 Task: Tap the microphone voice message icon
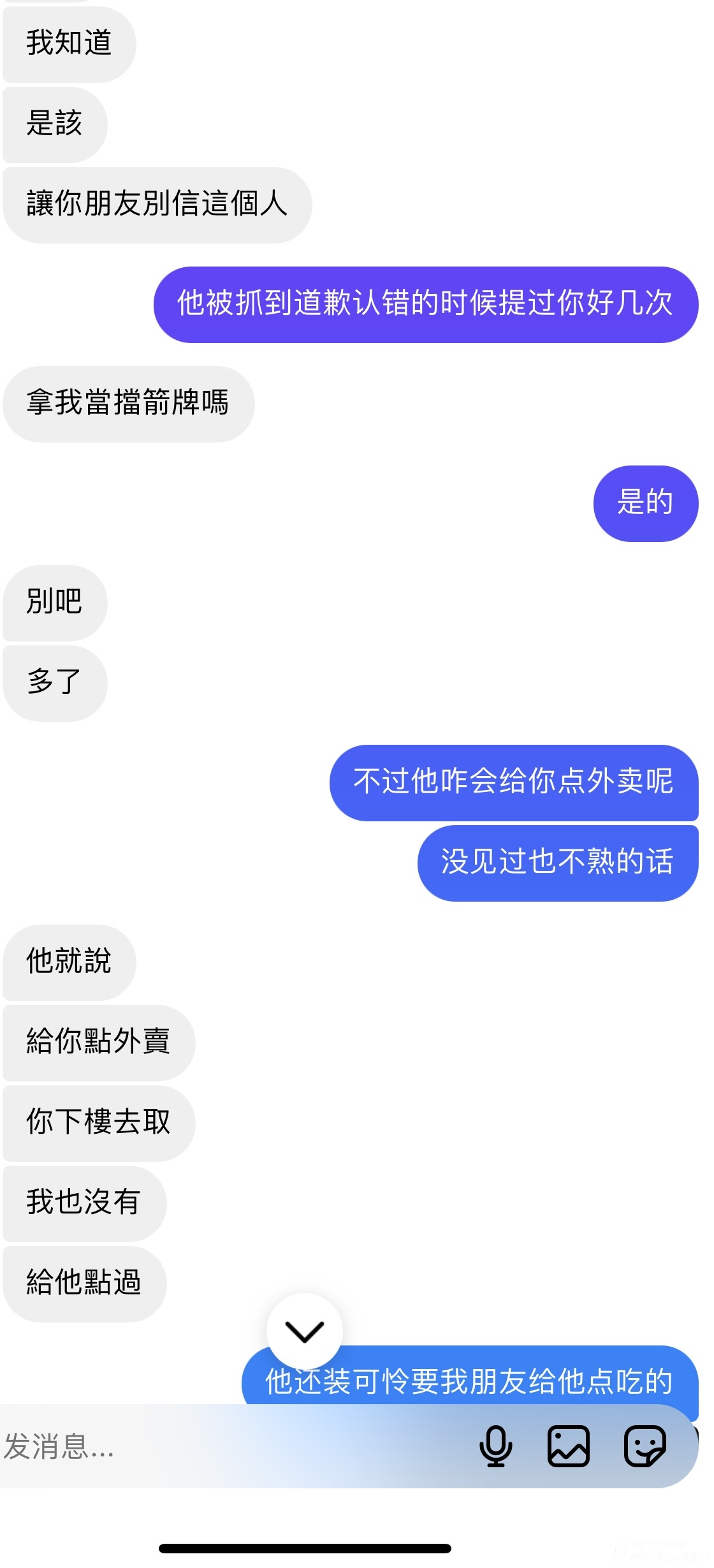pos(495,1446)
